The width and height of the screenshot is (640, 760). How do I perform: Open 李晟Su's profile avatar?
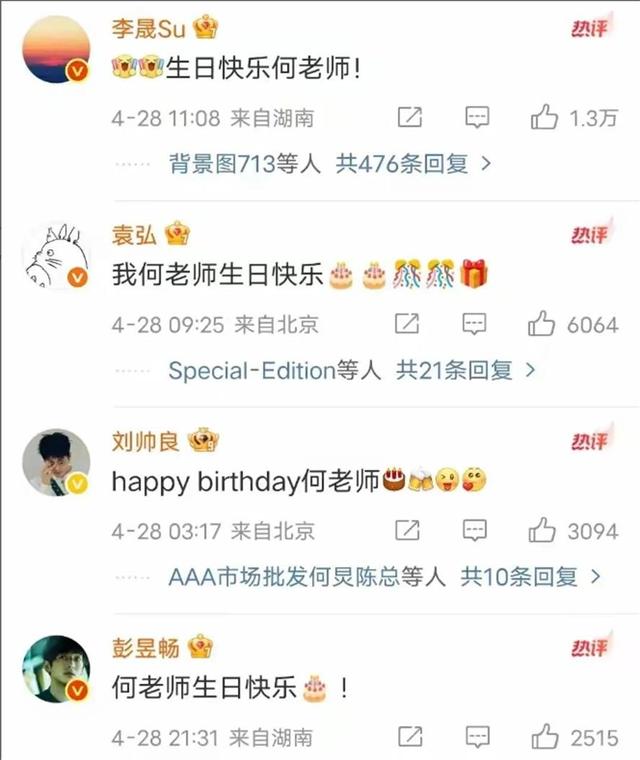click(x=56, y=48)
